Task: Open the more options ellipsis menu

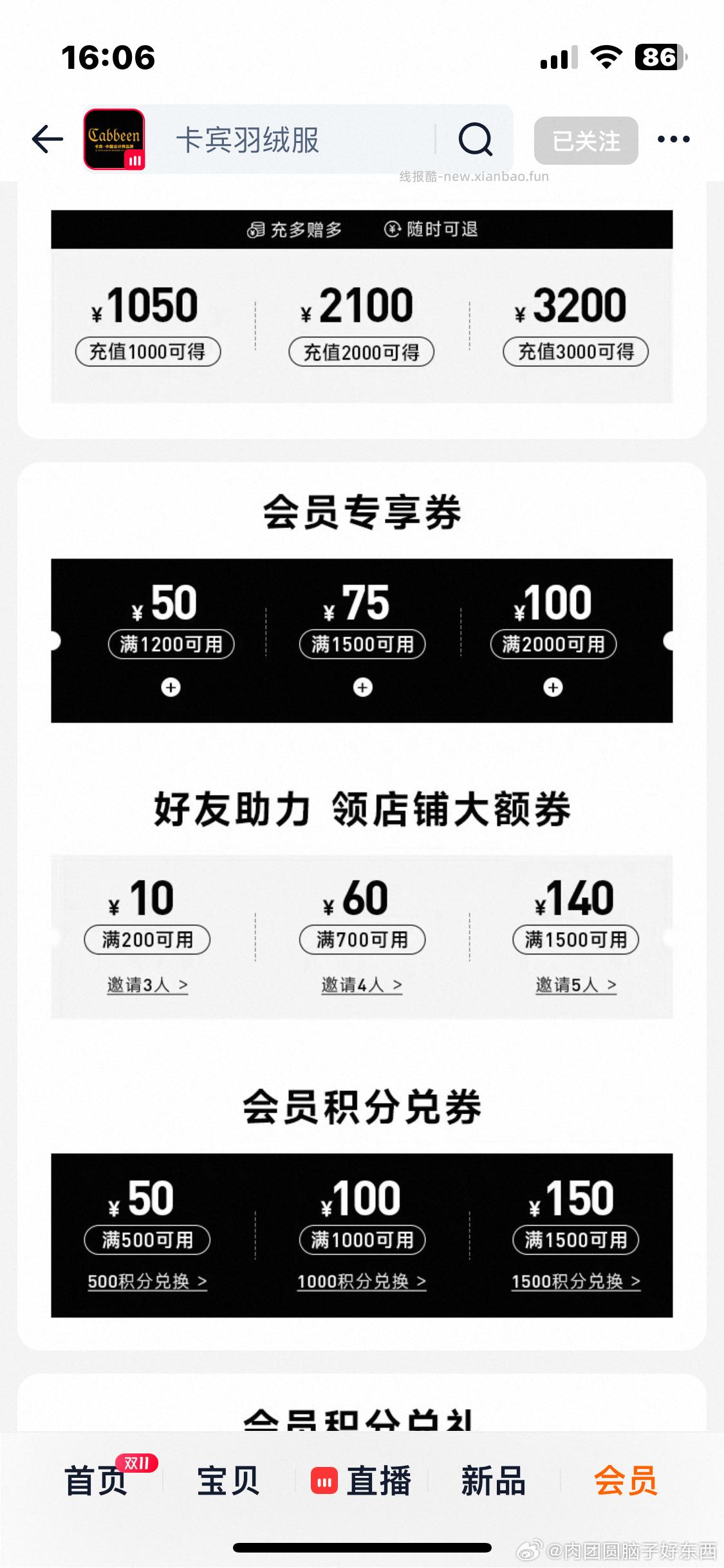Action: point(673,139)
